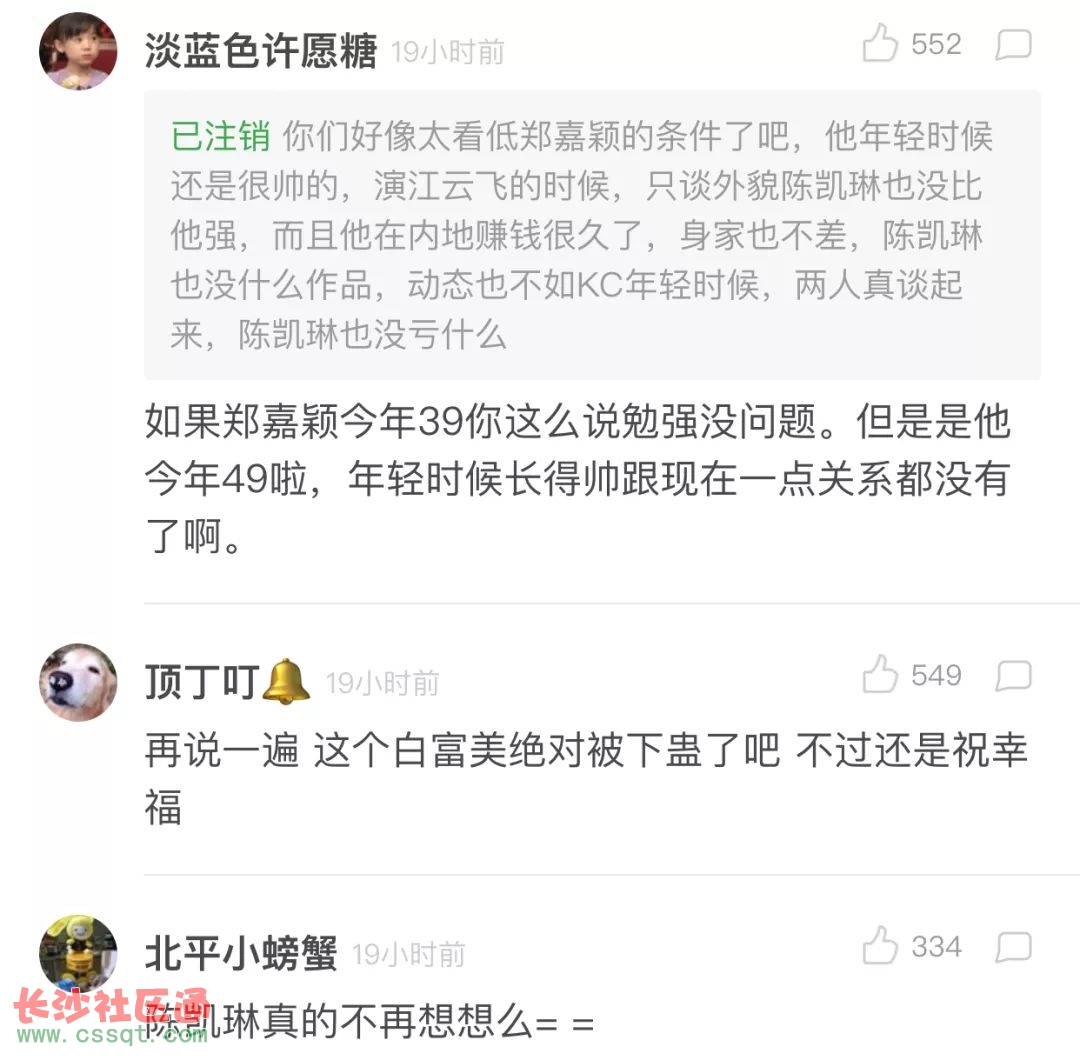Reply to 顶丁叮's comment
Screen dimensions: 1080x1060
point(1013,677)
